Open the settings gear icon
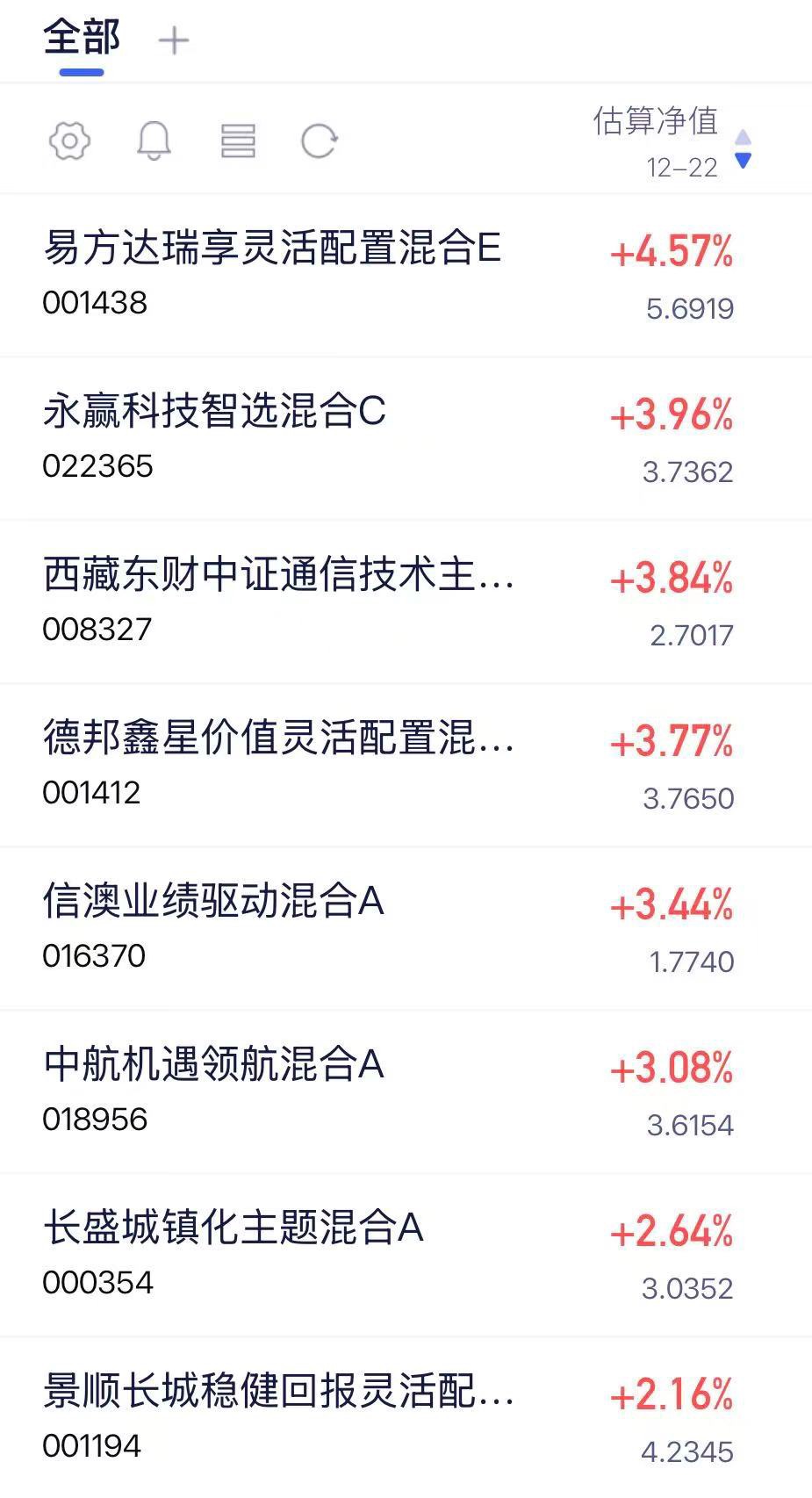812x1498 pixels. (x=69, y=140)
